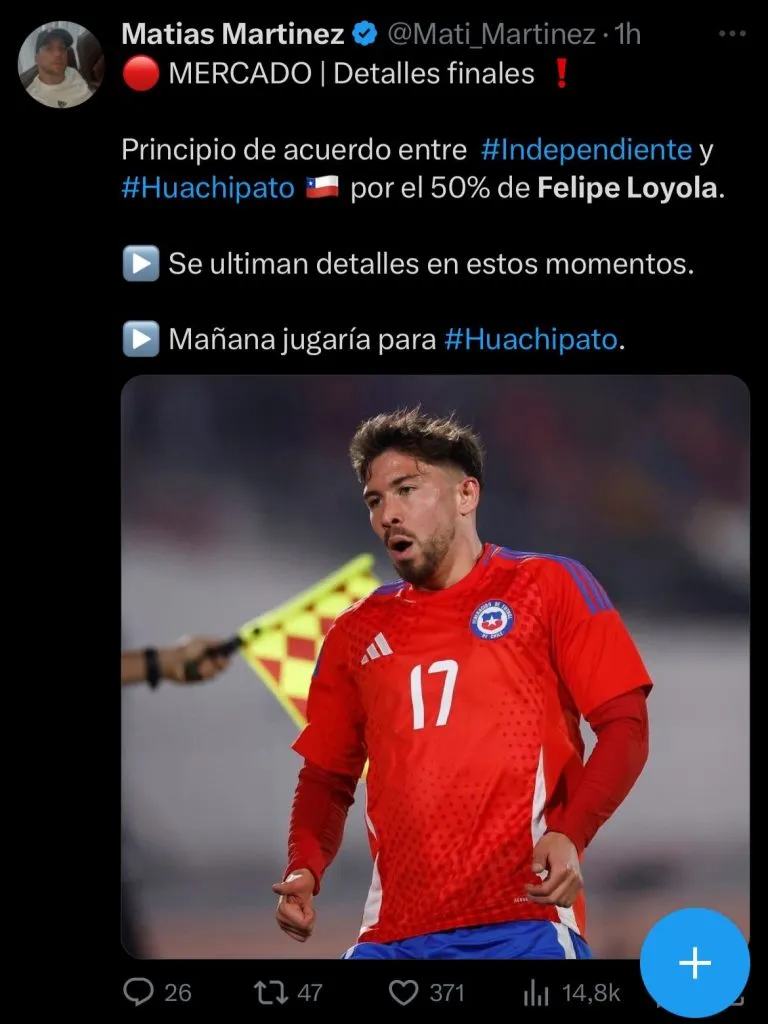
Task: Open the #Huachipato hashtag after 'jugaría para'
Action: (530, 339)
